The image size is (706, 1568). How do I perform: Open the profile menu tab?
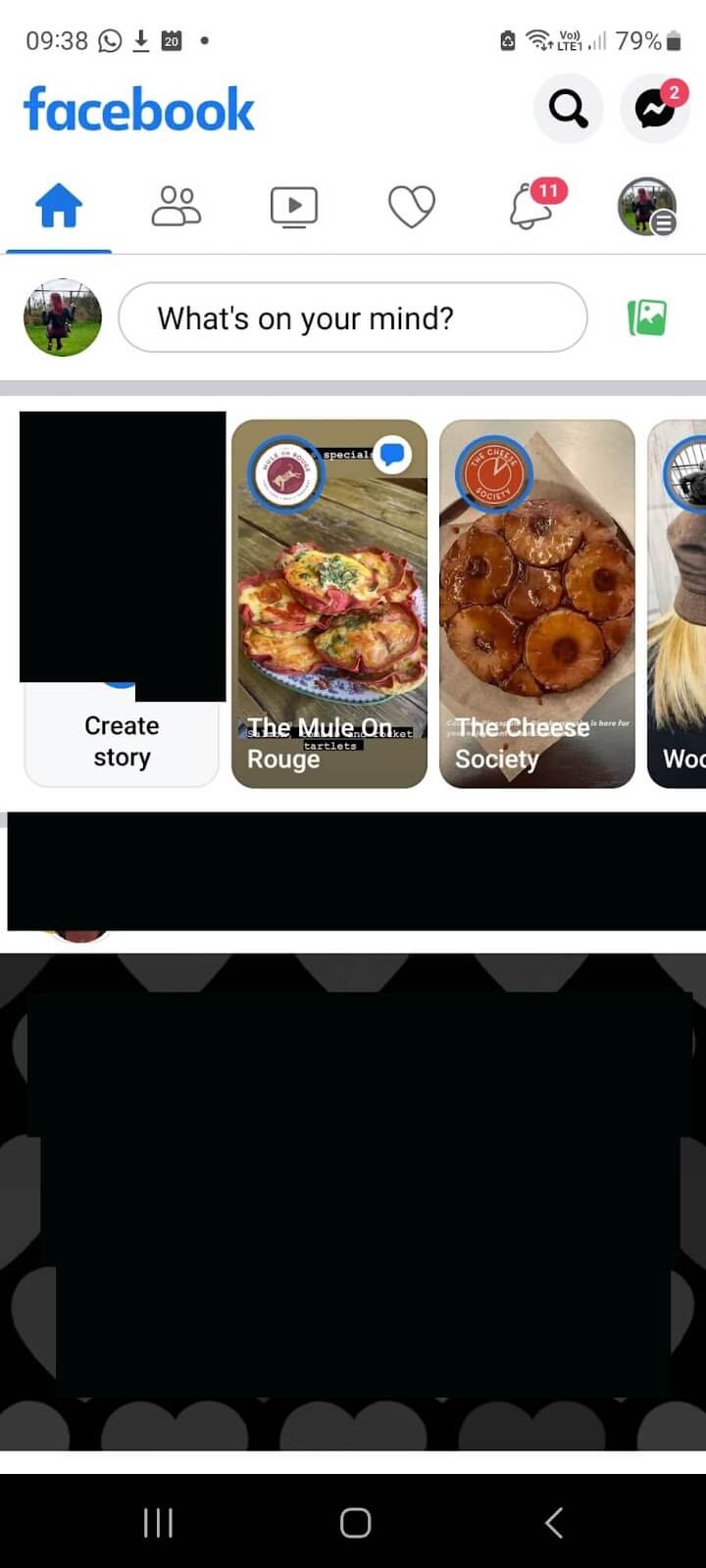[x=646, y=207]
